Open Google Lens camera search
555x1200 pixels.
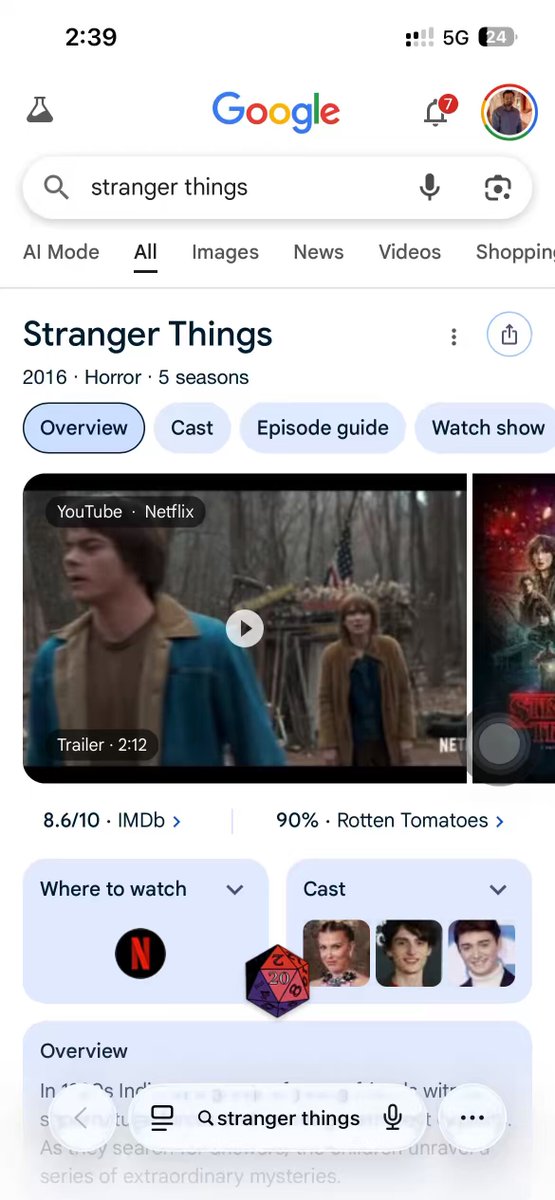coord(497,187)
